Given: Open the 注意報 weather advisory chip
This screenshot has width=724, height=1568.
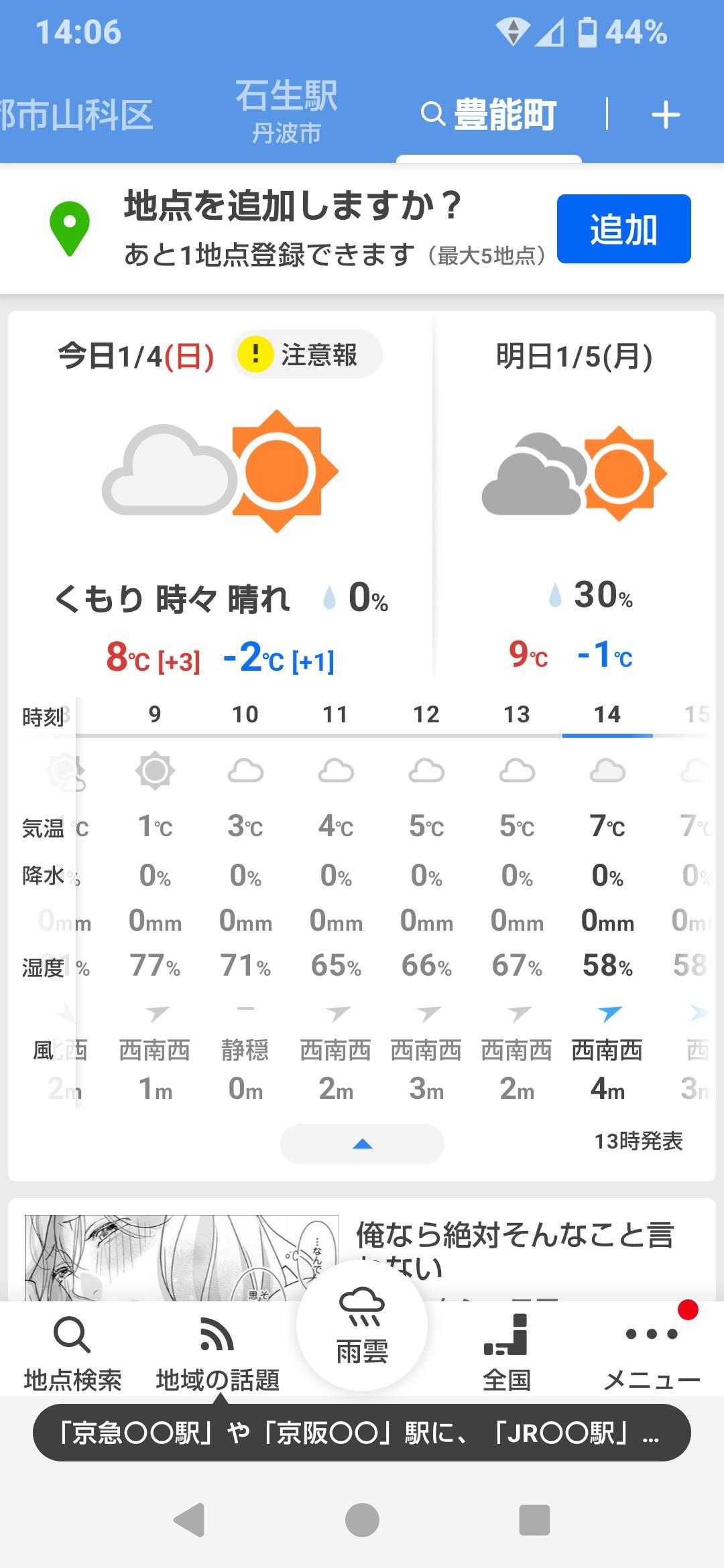Looking at the screenshot, I should [307, 354].
